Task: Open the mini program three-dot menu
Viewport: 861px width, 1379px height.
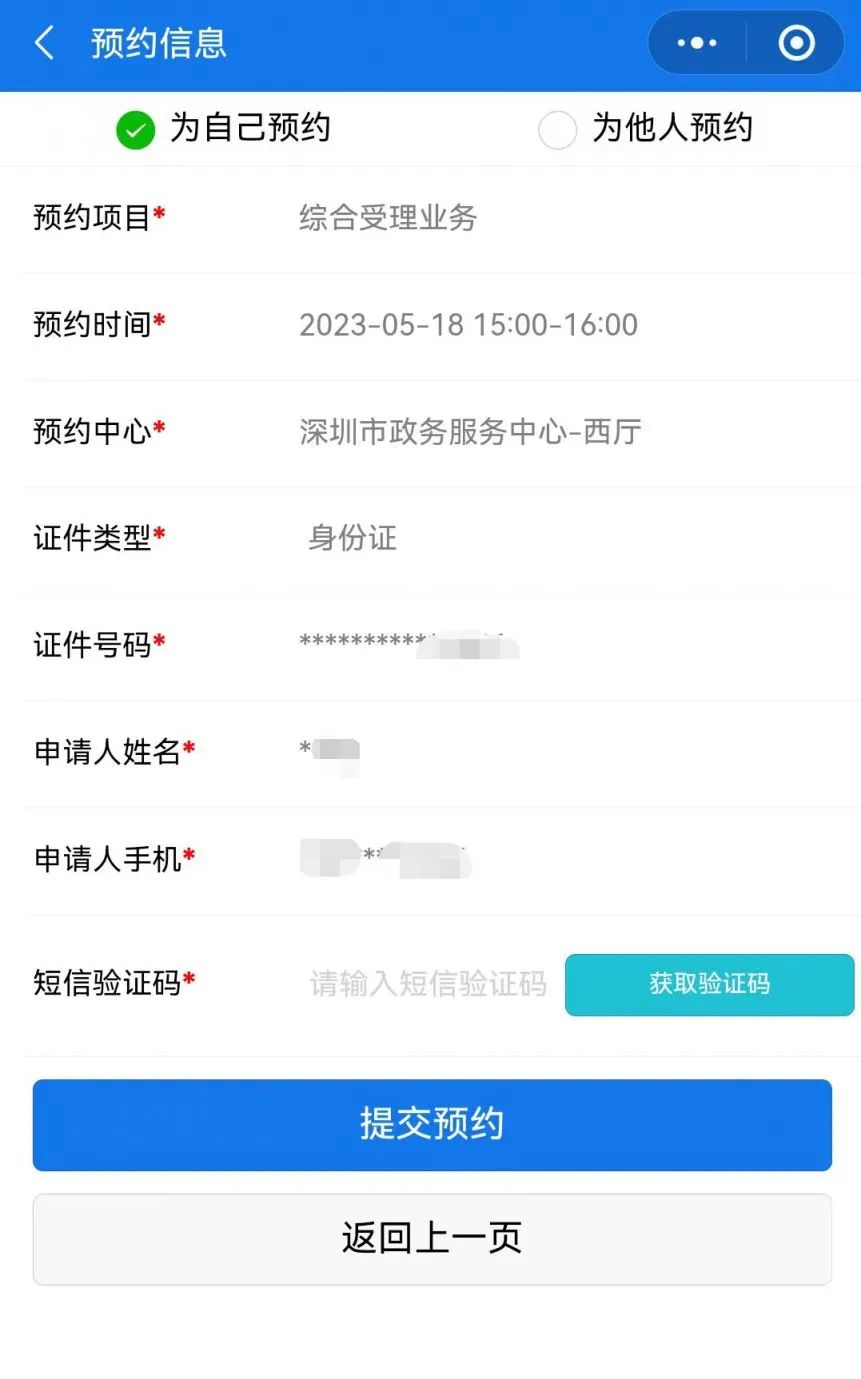Action: pos(697,43)
